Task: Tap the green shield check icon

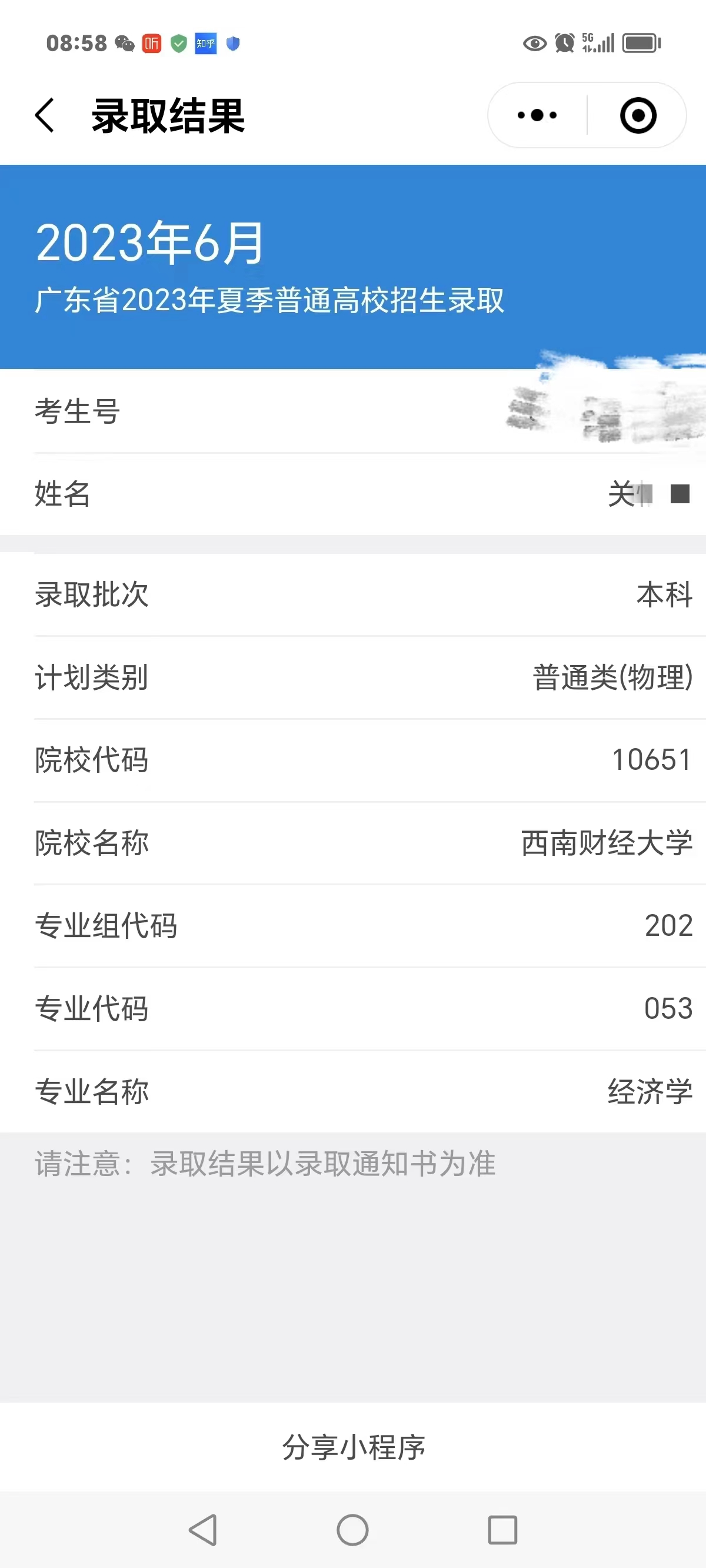Action: pyautogui.click(x=179, y=42)
